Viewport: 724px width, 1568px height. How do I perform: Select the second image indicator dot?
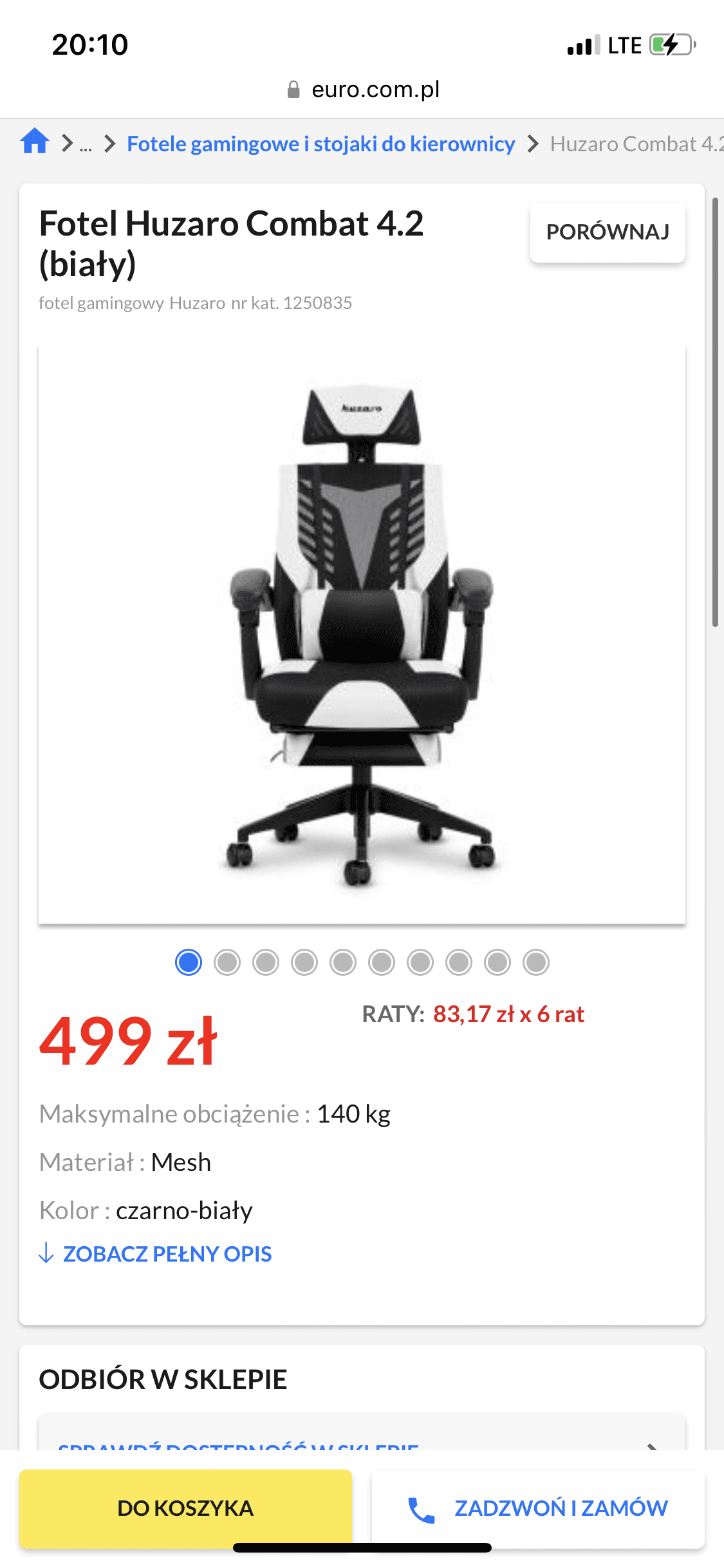point(227,962)
